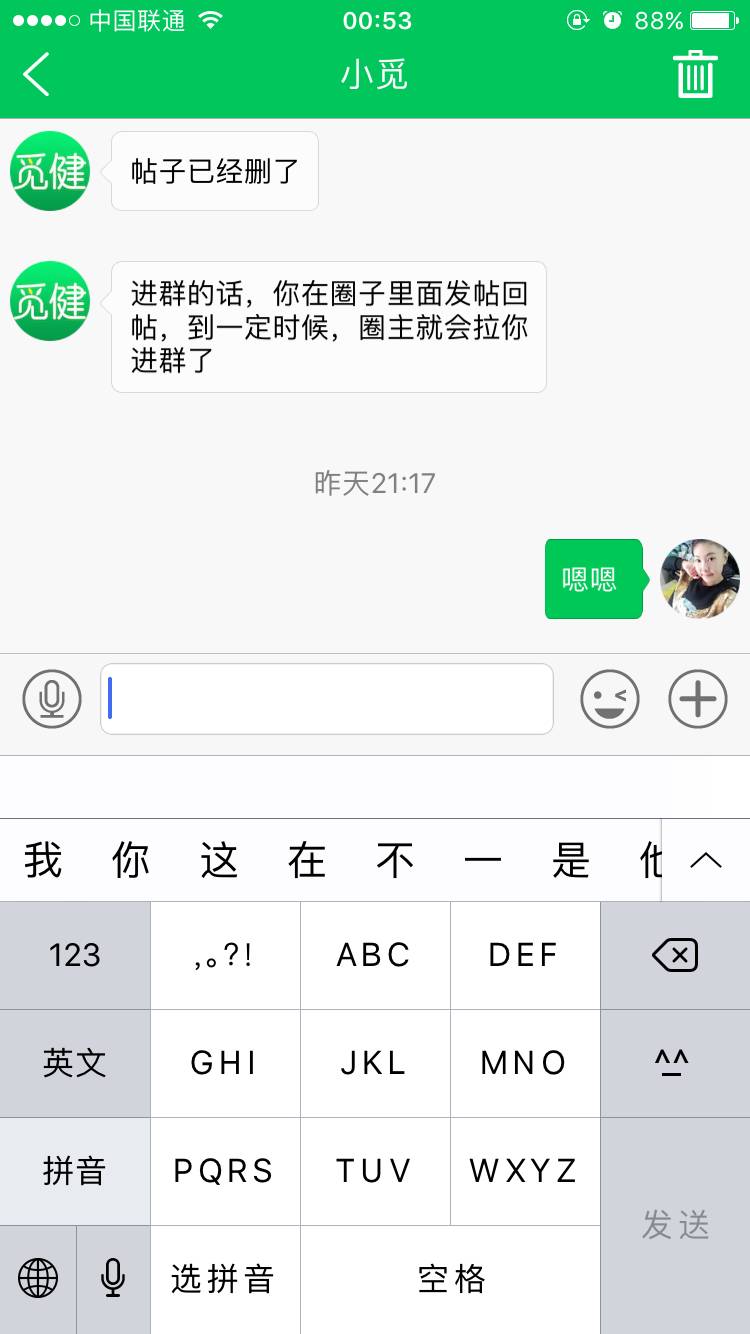Open the globe keyboard switcher
750x1334 pixels.
pyautogui.click(x=38, y=1278)
